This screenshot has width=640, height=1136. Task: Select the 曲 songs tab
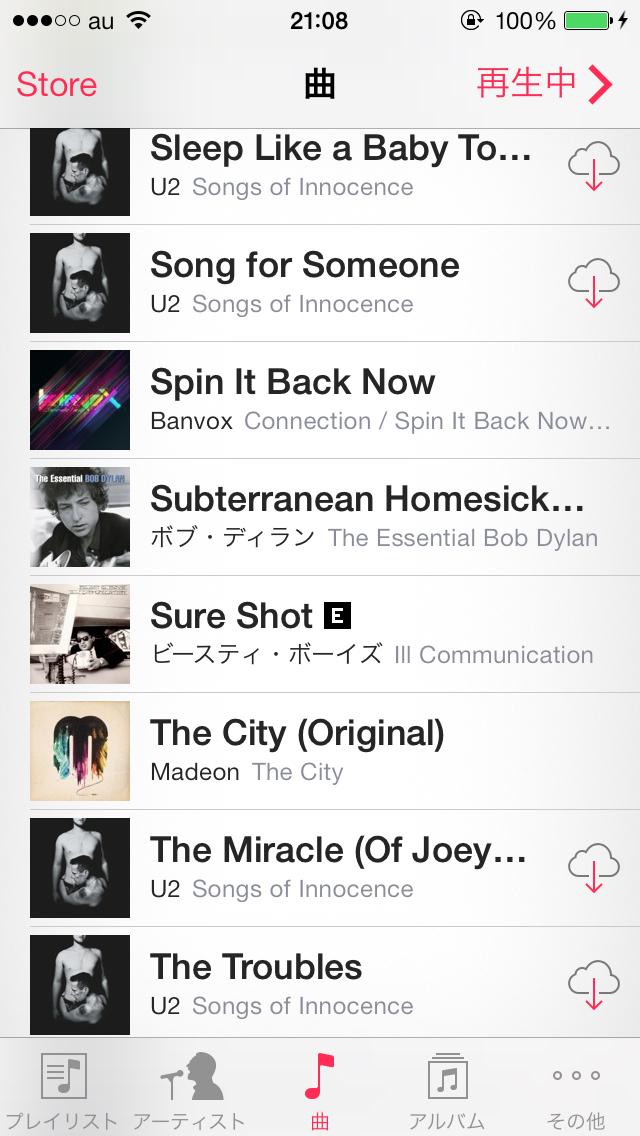(x=320, y=1089)
